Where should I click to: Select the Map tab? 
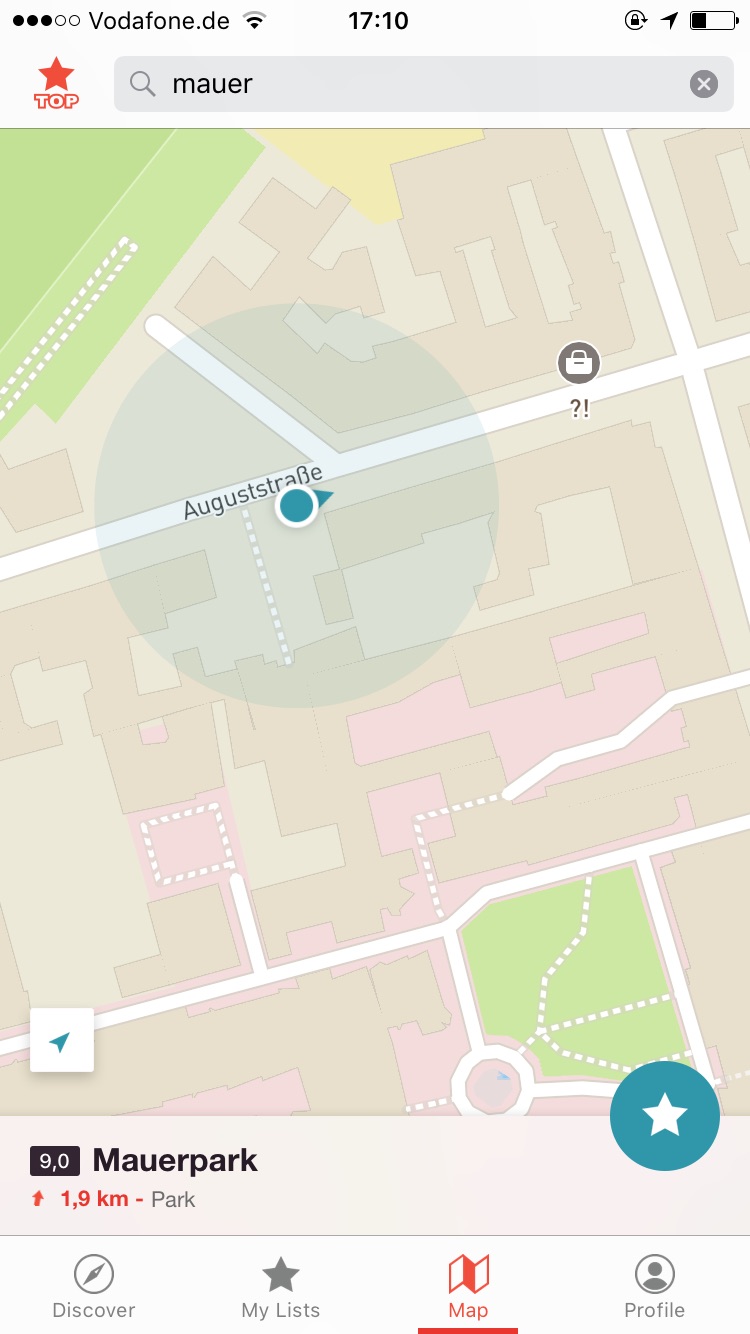coord(468,1288)
